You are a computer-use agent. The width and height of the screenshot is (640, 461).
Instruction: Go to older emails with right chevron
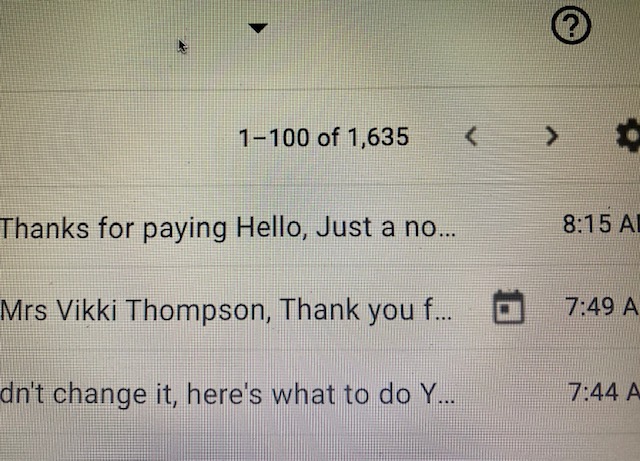coord(551,137)
